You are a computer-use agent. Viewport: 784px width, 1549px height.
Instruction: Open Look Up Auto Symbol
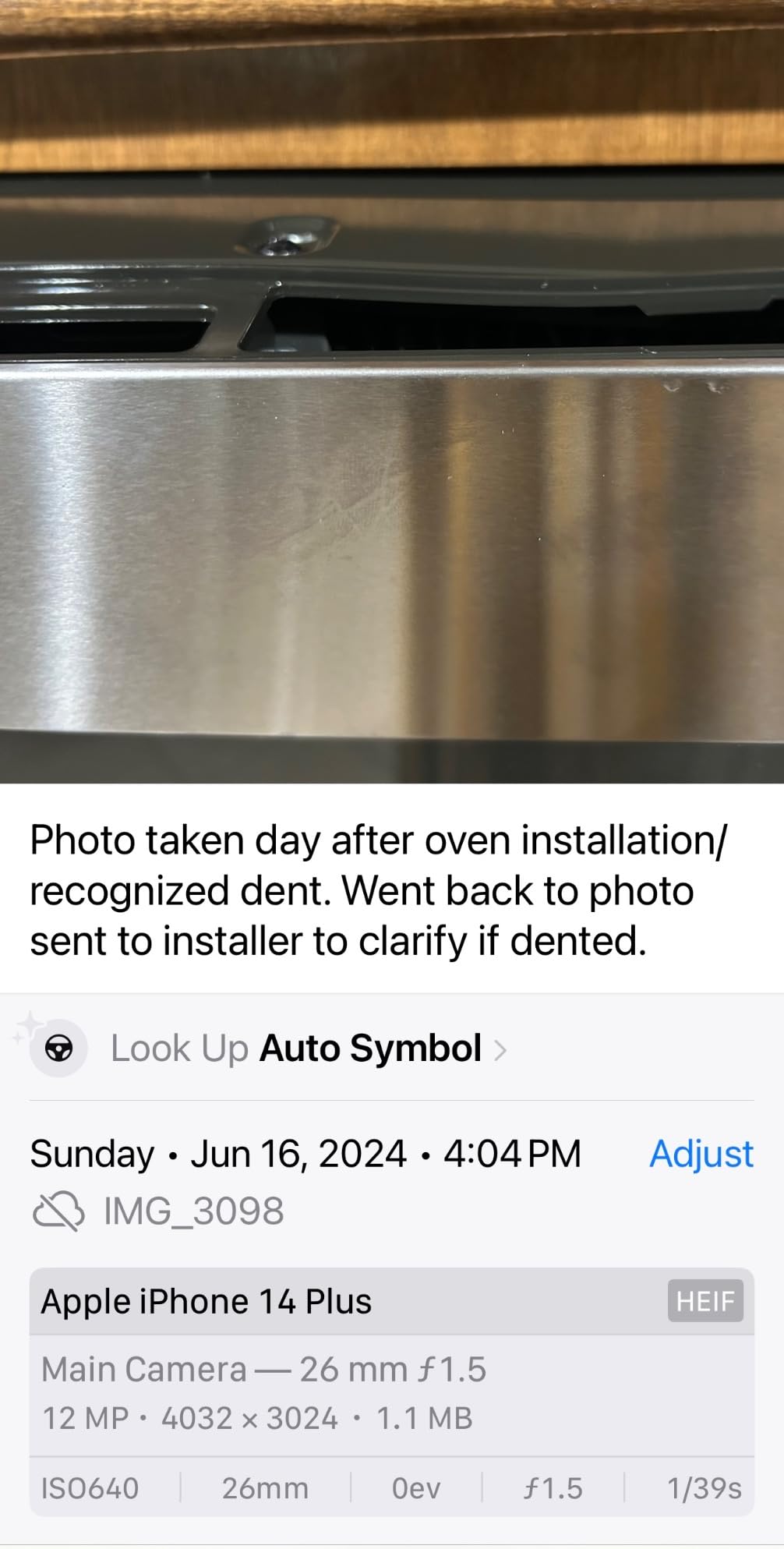308,1049
